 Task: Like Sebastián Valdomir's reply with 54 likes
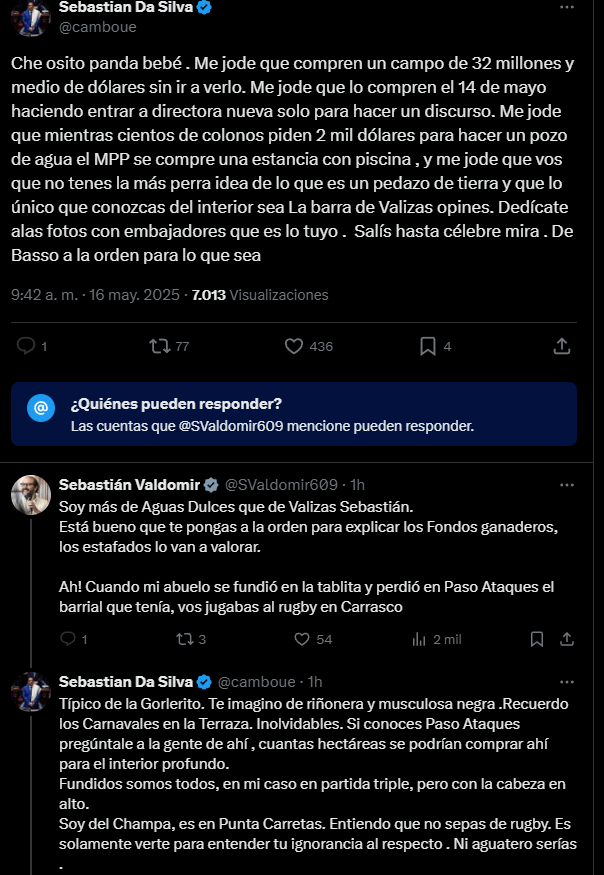(296, 639)
